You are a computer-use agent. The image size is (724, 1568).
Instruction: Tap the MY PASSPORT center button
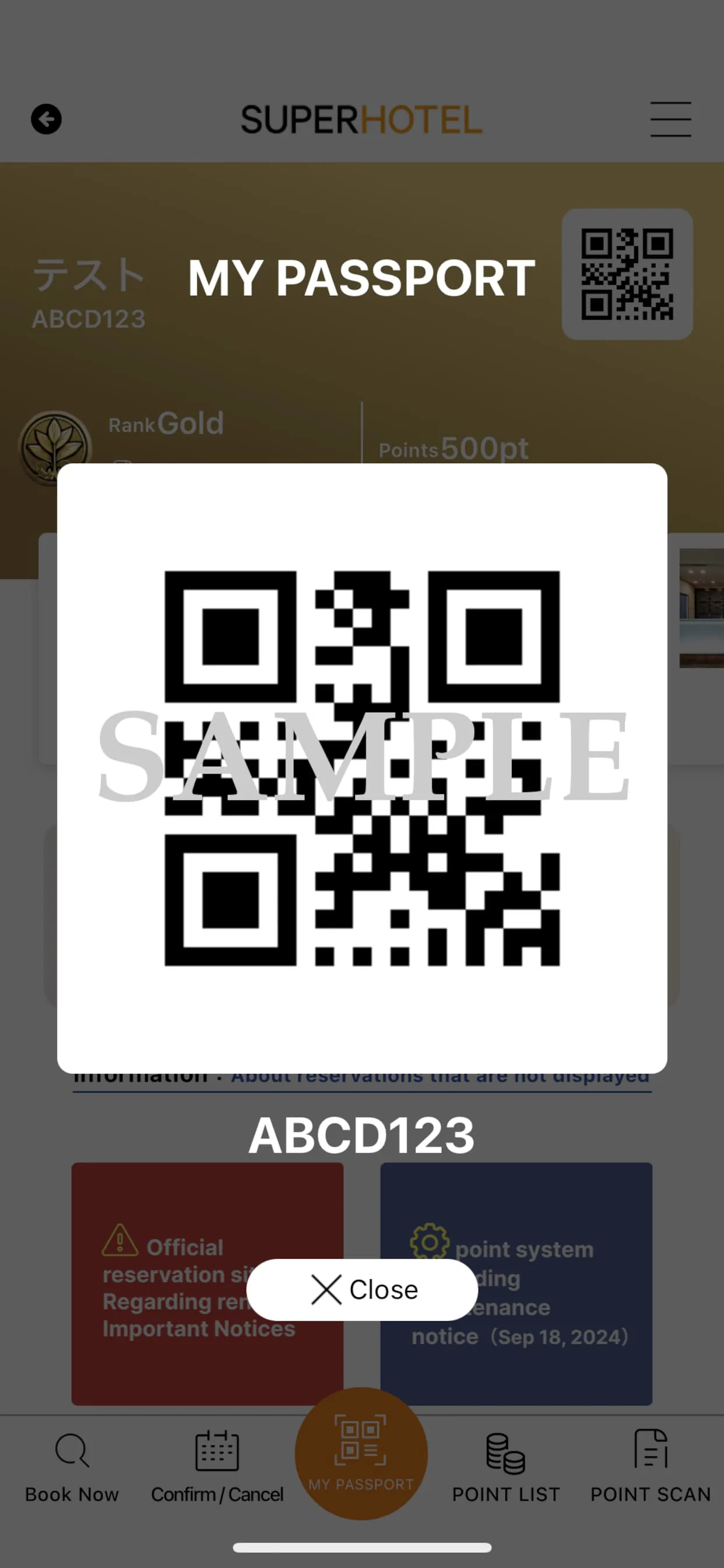361,1454
